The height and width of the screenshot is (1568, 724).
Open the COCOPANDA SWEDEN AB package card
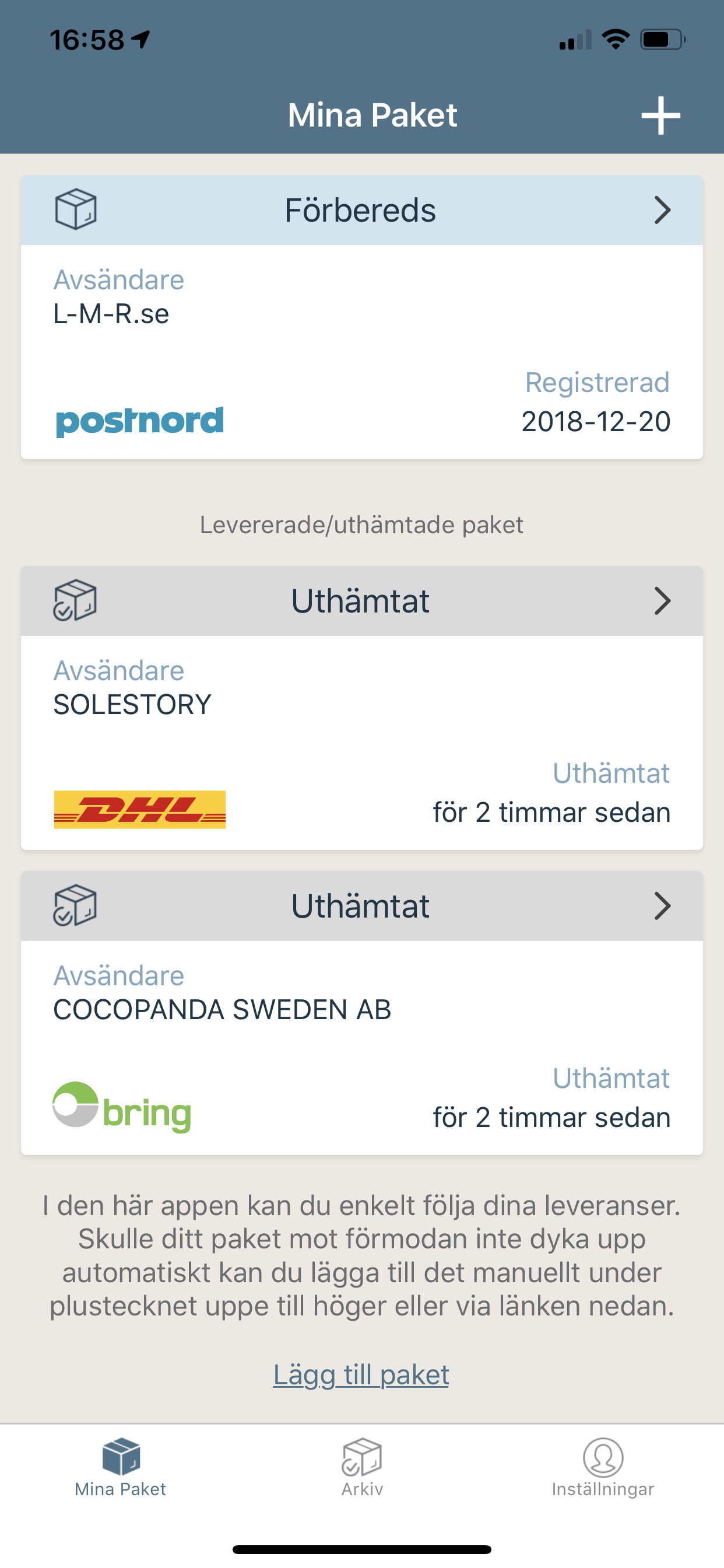click(362, 1013)
